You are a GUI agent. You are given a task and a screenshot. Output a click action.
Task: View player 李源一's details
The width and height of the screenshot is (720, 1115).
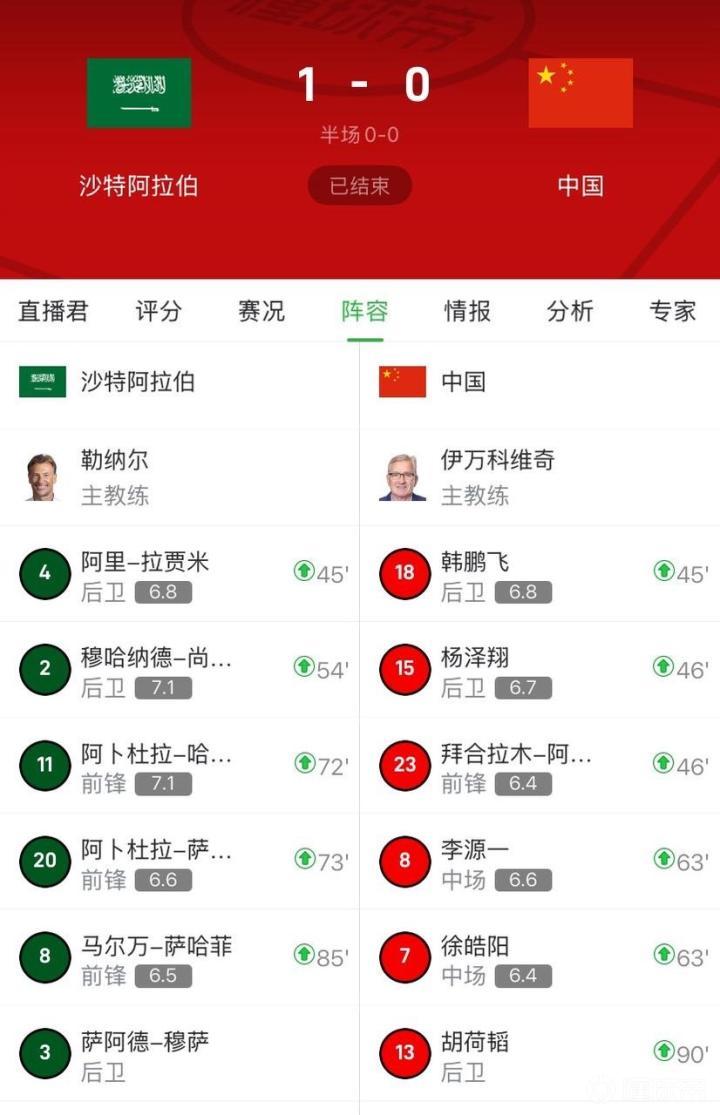(x=475, y=850)
